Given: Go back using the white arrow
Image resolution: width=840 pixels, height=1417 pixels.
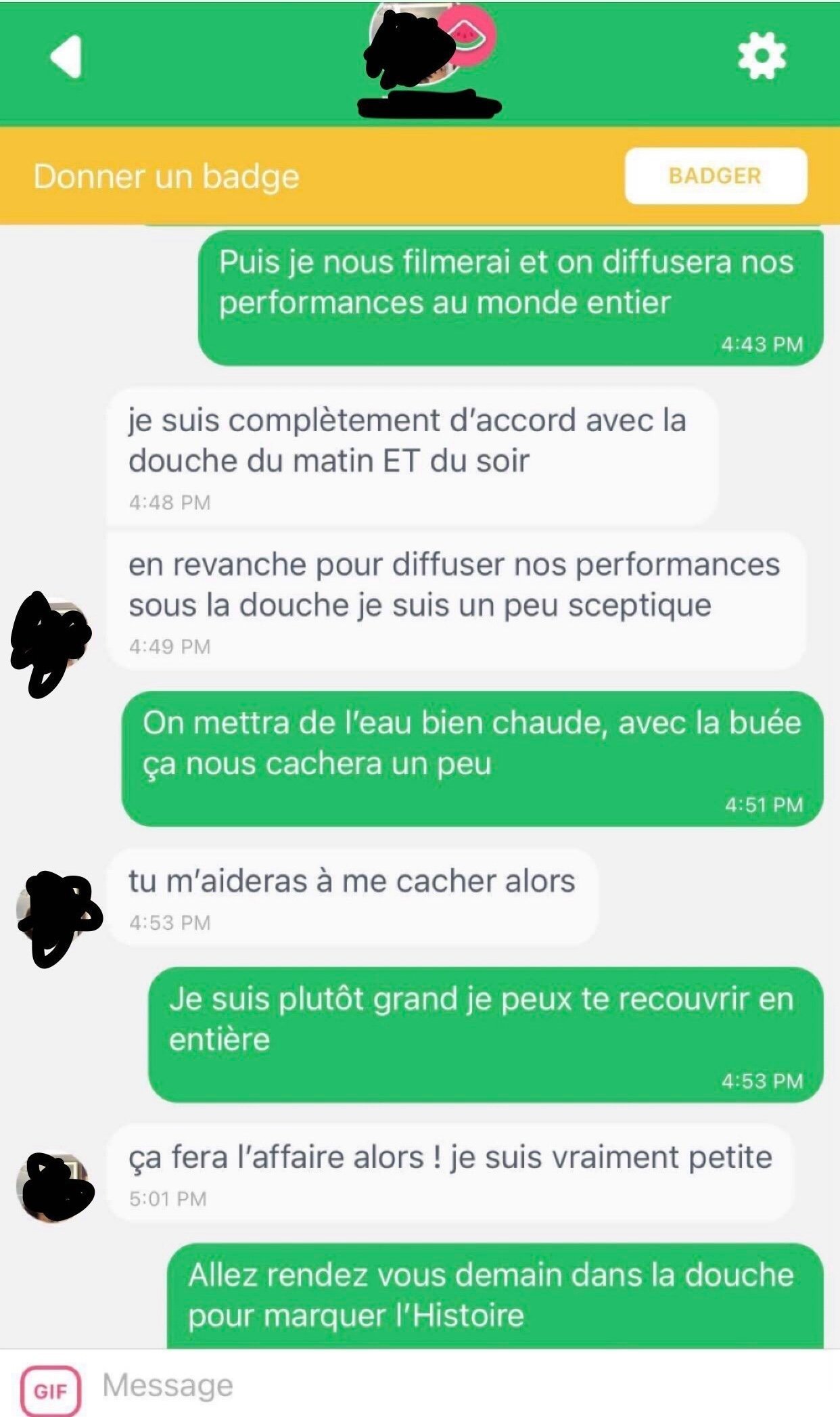Looking at the screenshot, I should click(x=66, y=56).
